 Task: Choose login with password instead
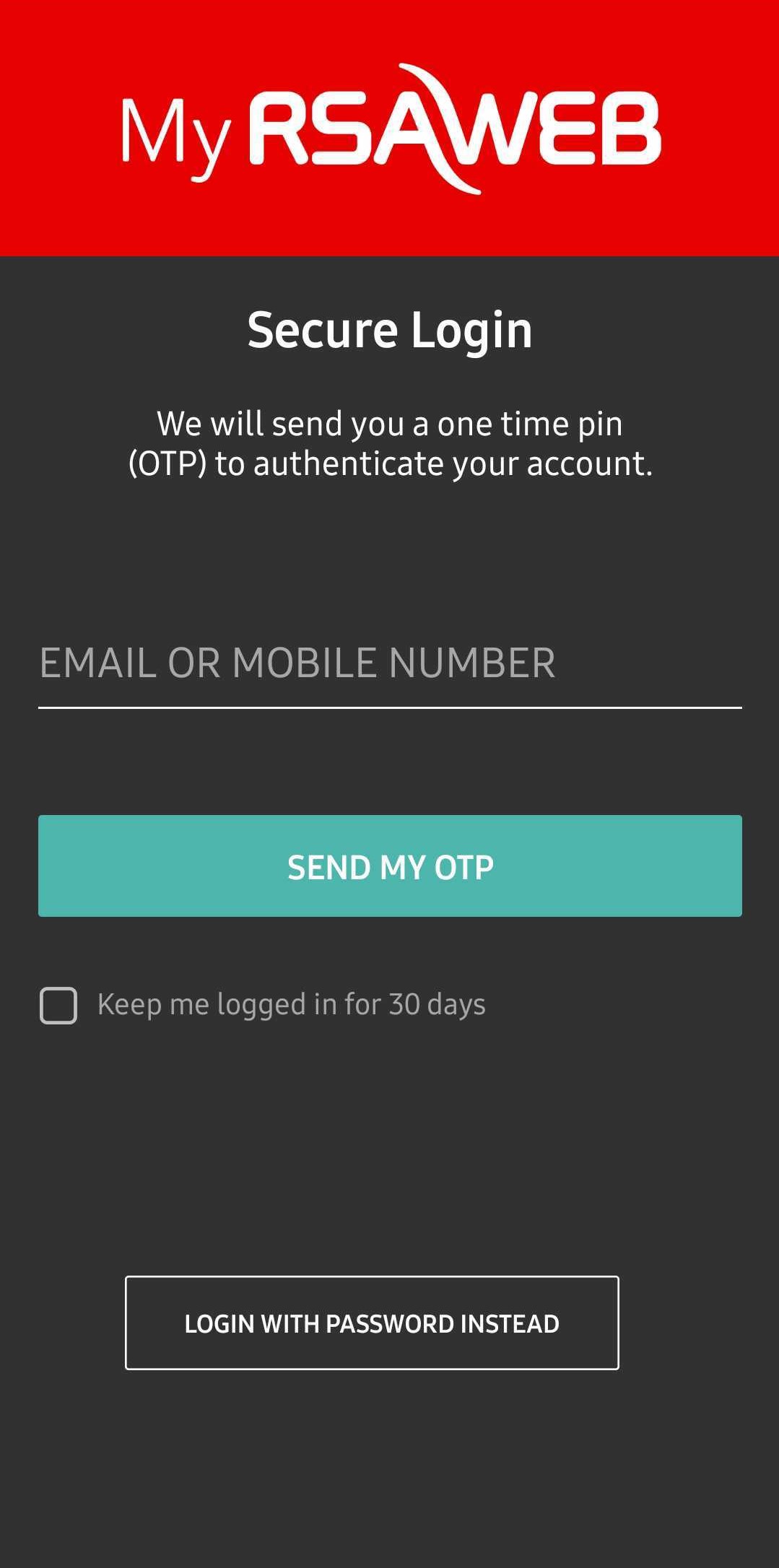coord(372,1323)
